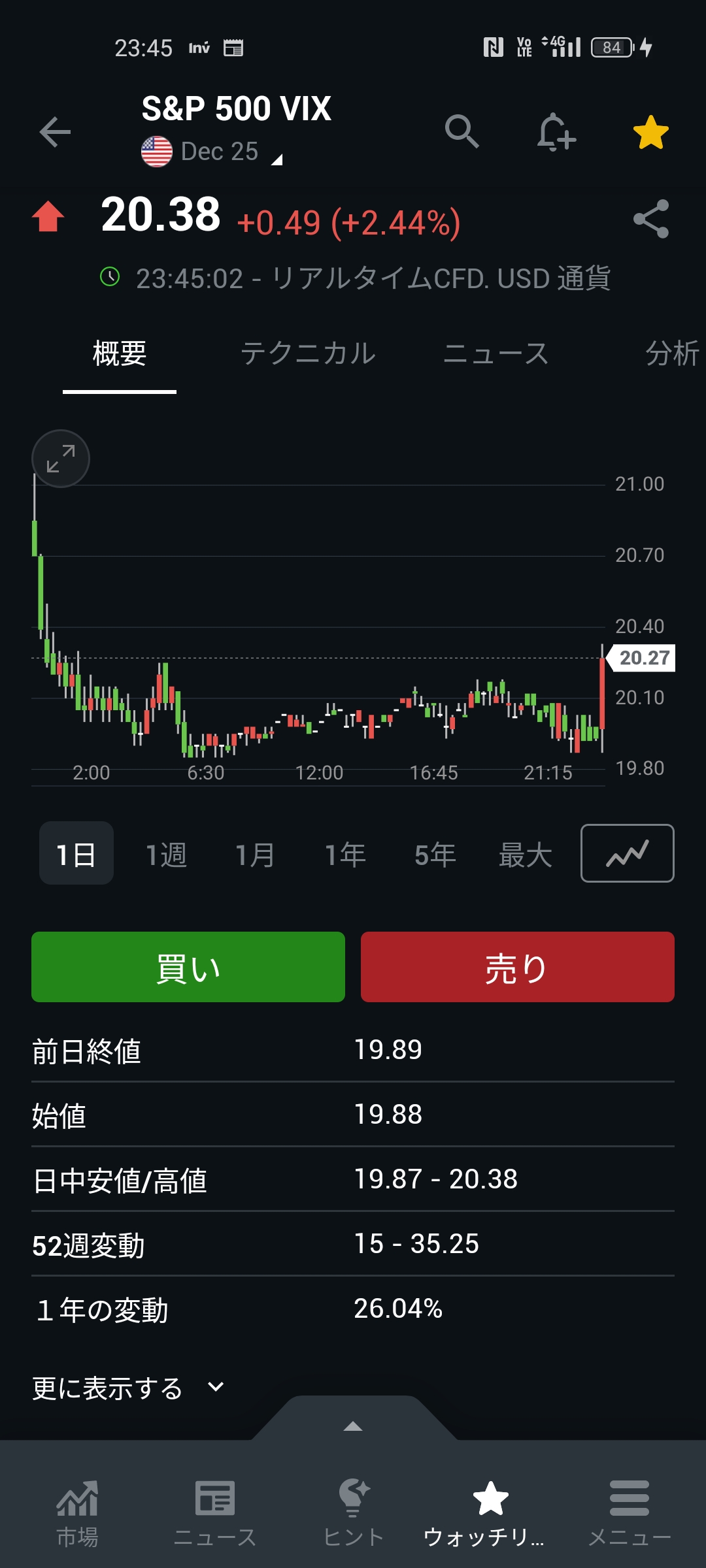The height and width of the screenshot is (1568, 706).
Task: Select the 1月 chart range
Action: [255, 855]
